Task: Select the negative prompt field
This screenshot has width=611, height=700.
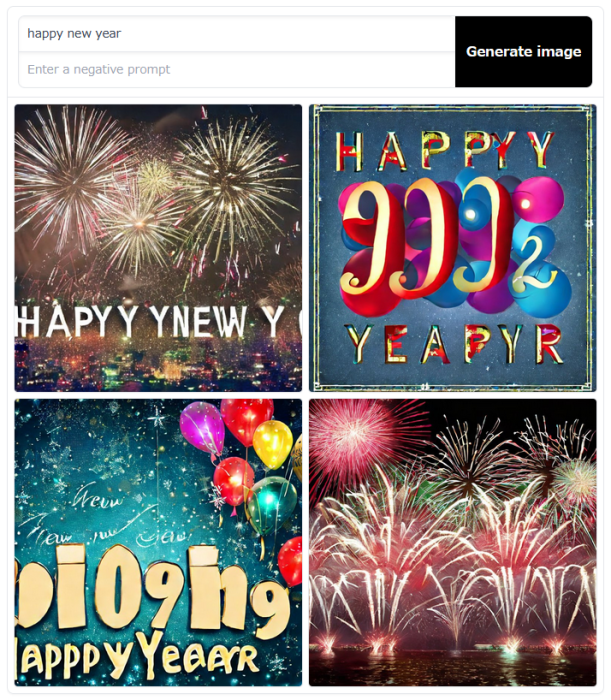Action: coord(236,70)
